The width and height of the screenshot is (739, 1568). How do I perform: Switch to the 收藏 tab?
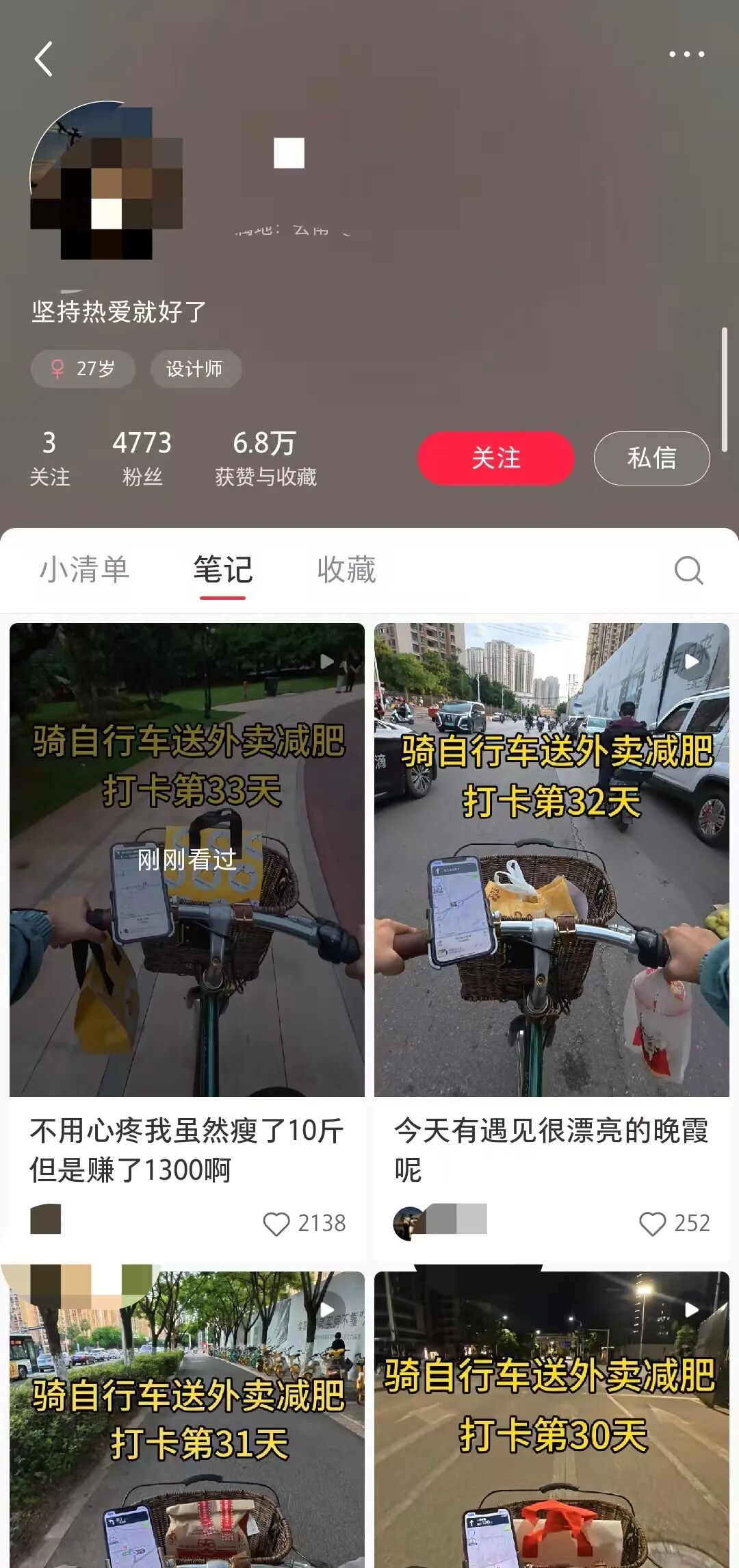(346, 570)
